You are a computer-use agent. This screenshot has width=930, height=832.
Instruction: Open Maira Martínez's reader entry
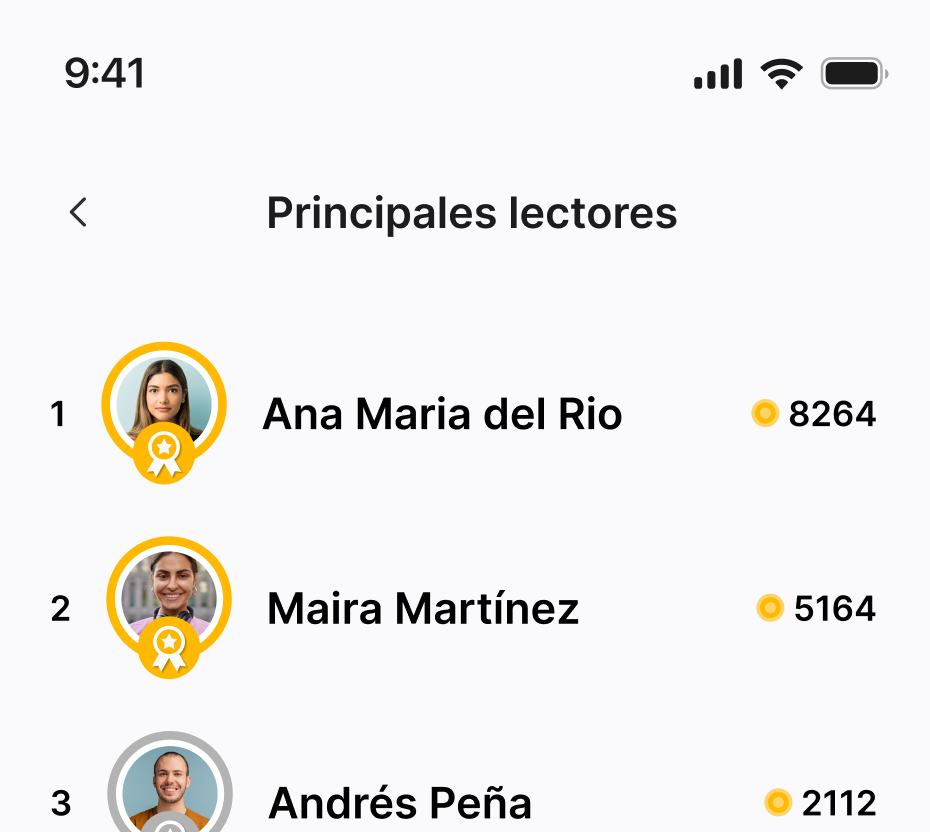point(465,608)
